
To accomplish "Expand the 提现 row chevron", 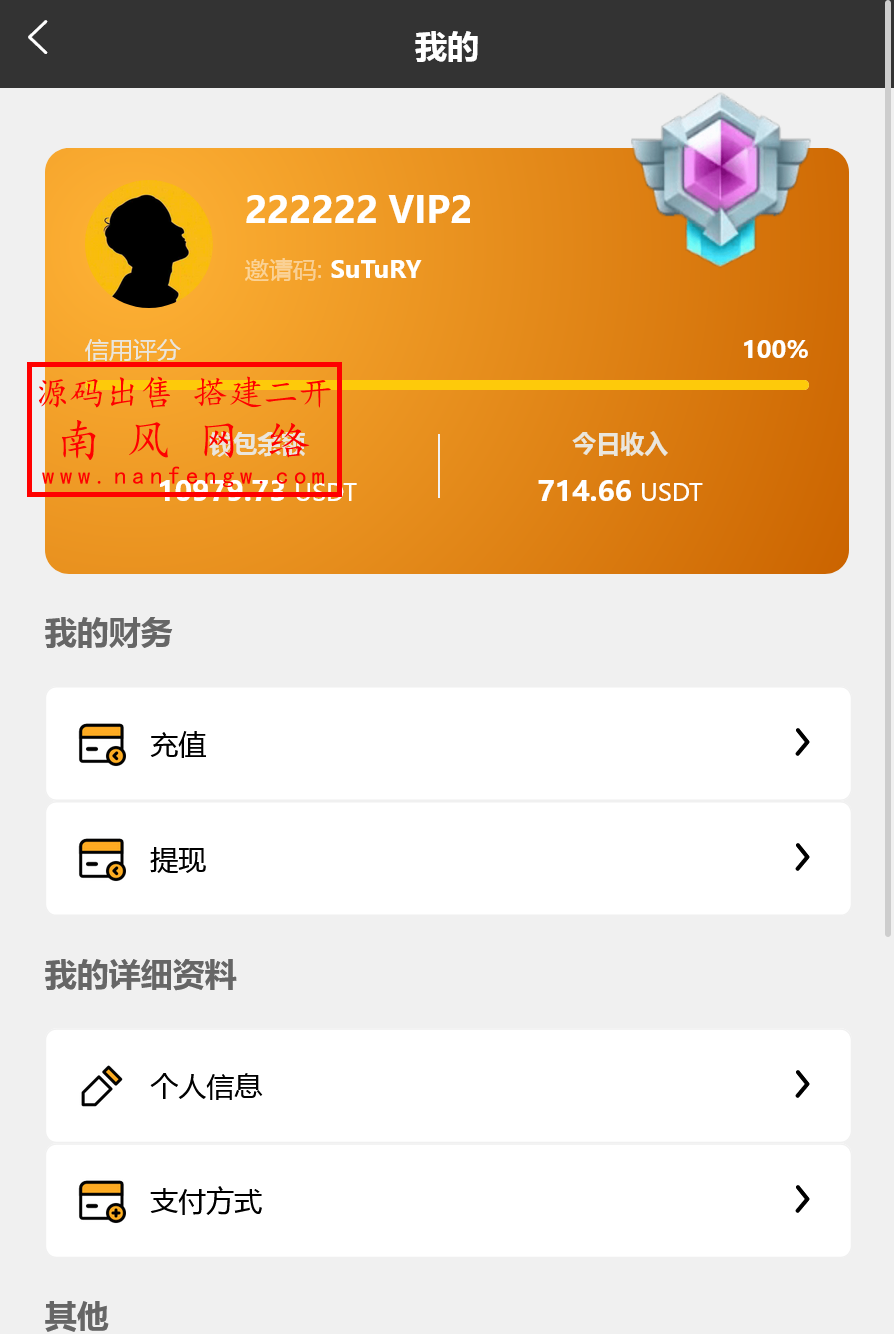I will (801, 858).
